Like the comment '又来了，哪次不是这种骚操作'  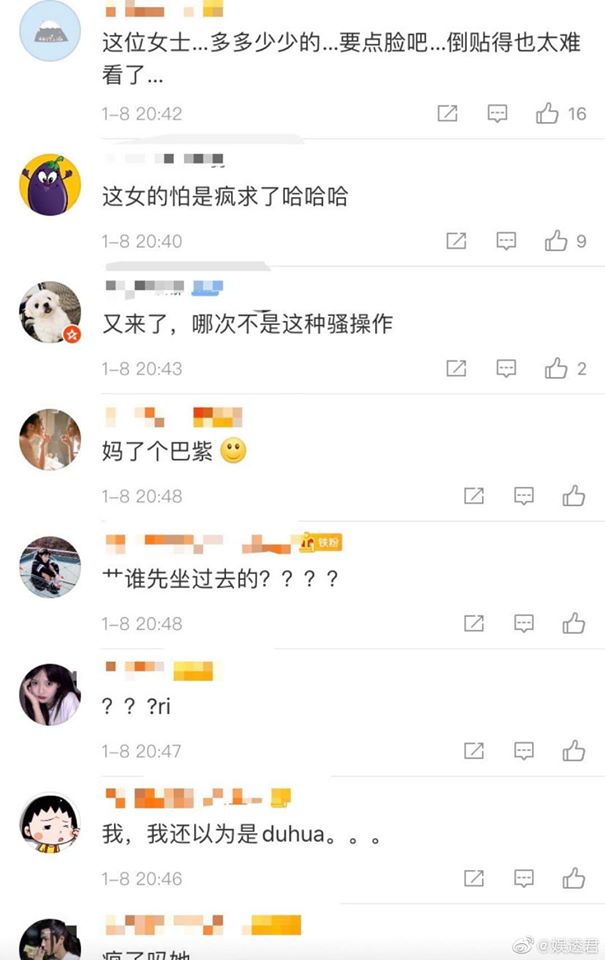click(556, 369)
